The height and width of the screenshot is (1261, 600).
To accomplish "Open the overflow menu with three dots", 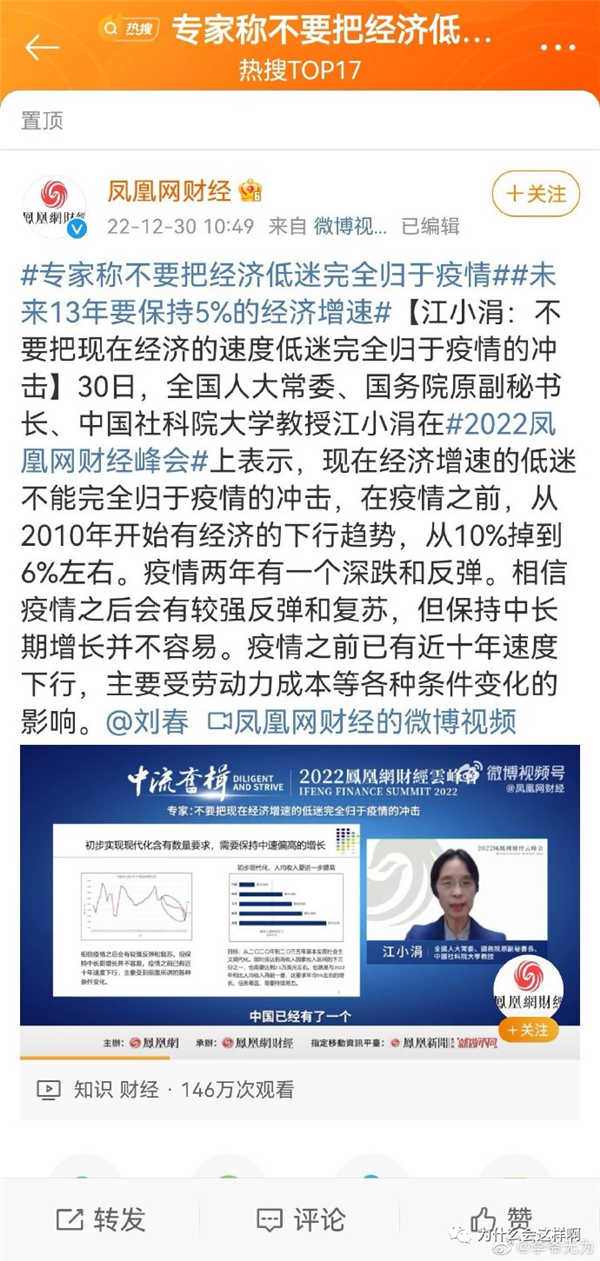I will pyautogui.click(x=556, y=47).
